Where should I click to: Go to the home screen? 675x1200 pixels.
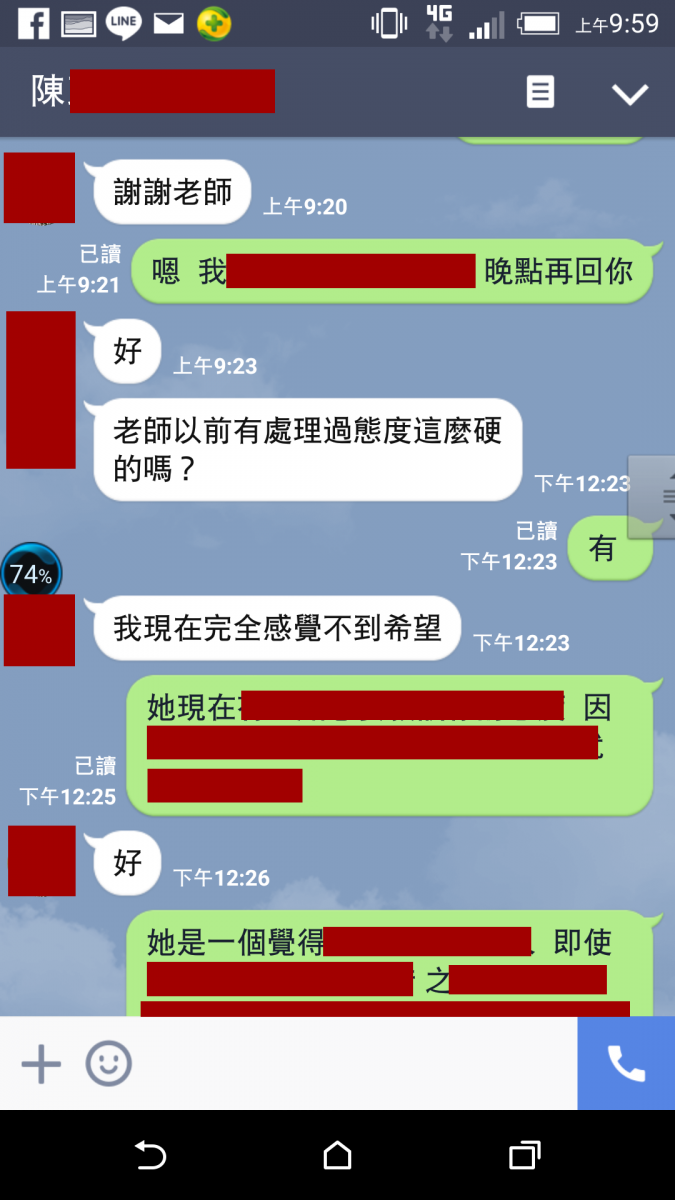(338, 1156)
